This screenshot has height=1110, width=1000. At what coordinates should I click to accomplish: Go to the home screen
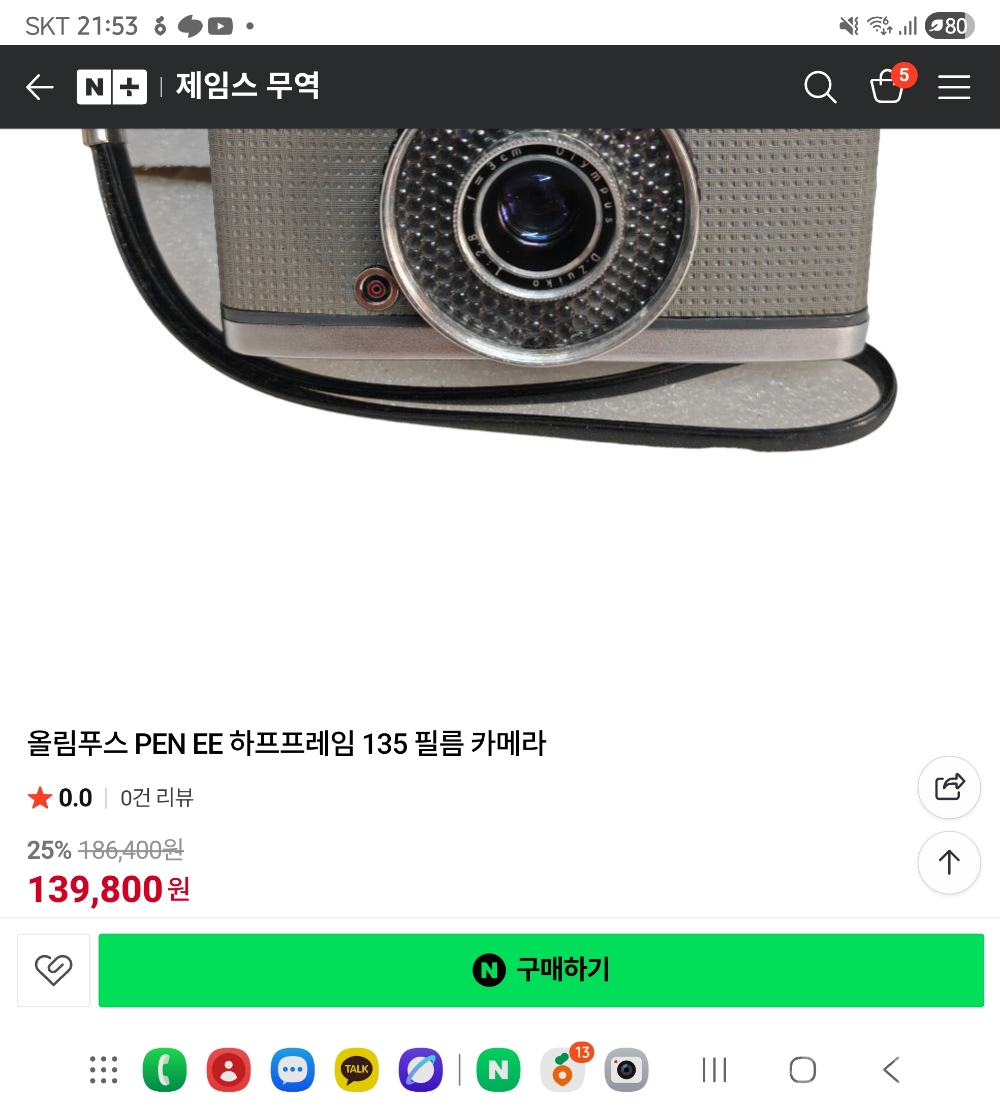pyautogui.click(x=802, y=1070)
